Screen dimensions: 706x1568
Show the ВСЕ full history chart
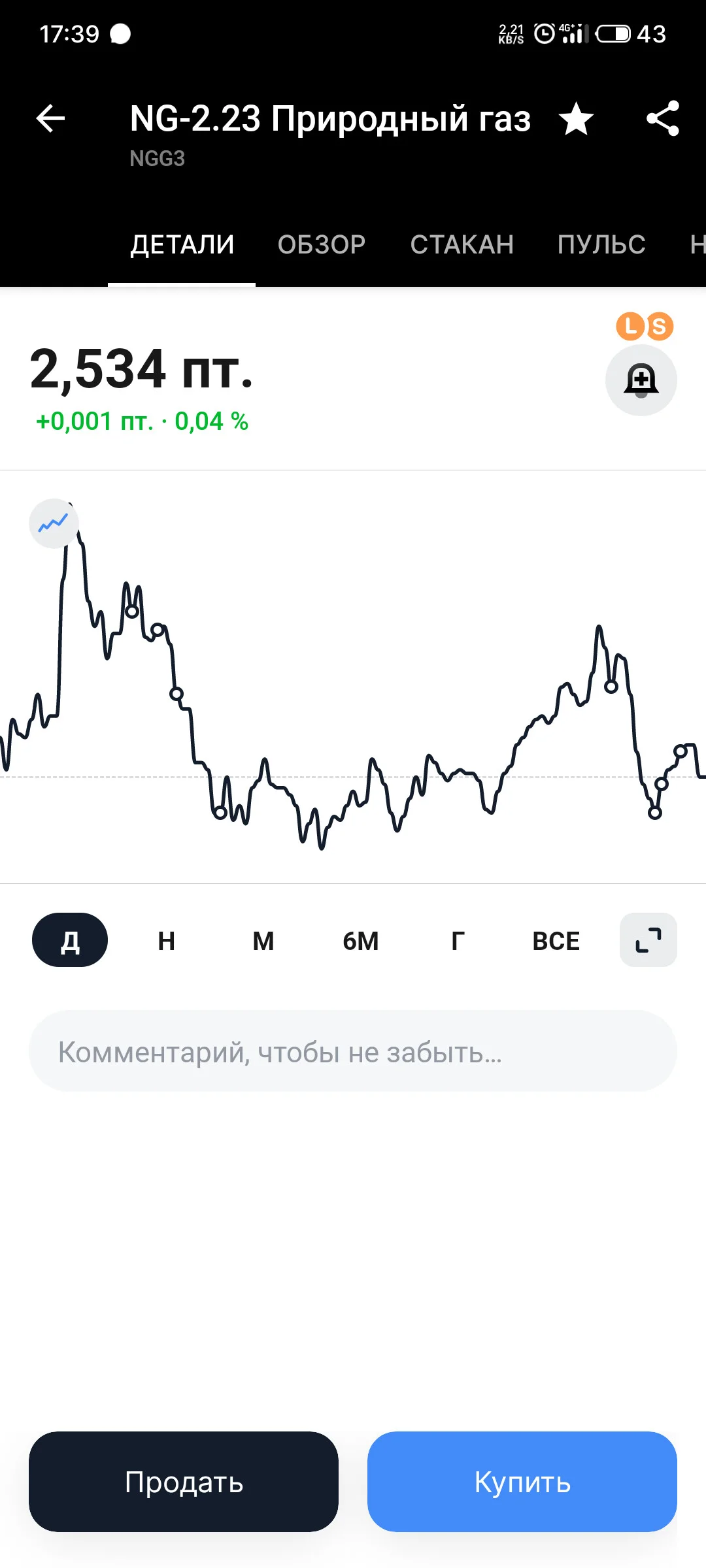(x=556, y=941)
